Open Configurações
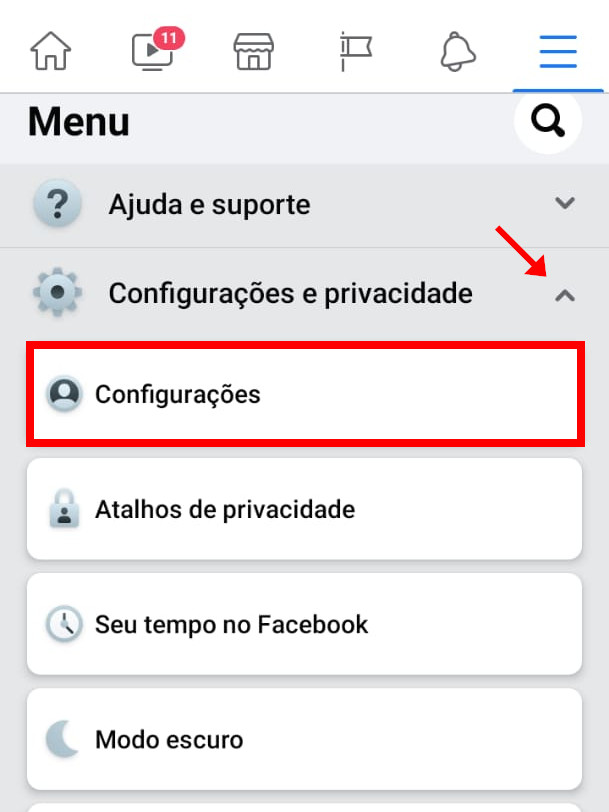This screenshot has height=812, width=609. [x=304, y=394]
